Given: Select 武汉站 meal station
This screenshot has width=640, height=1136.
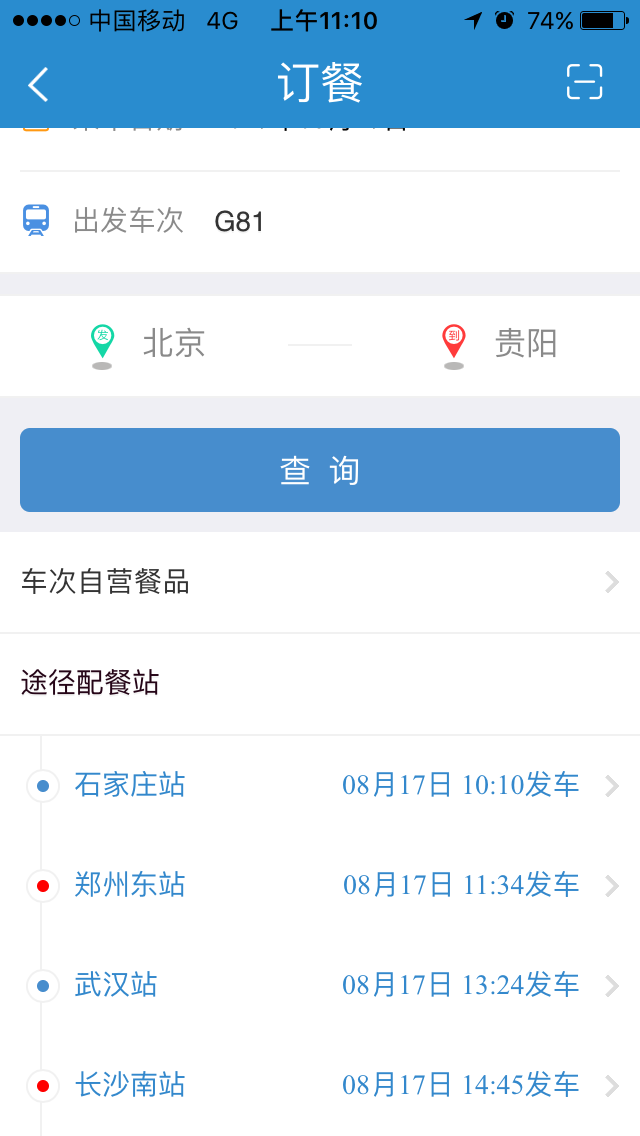Looking at the screenshot, I should (320, 985).
